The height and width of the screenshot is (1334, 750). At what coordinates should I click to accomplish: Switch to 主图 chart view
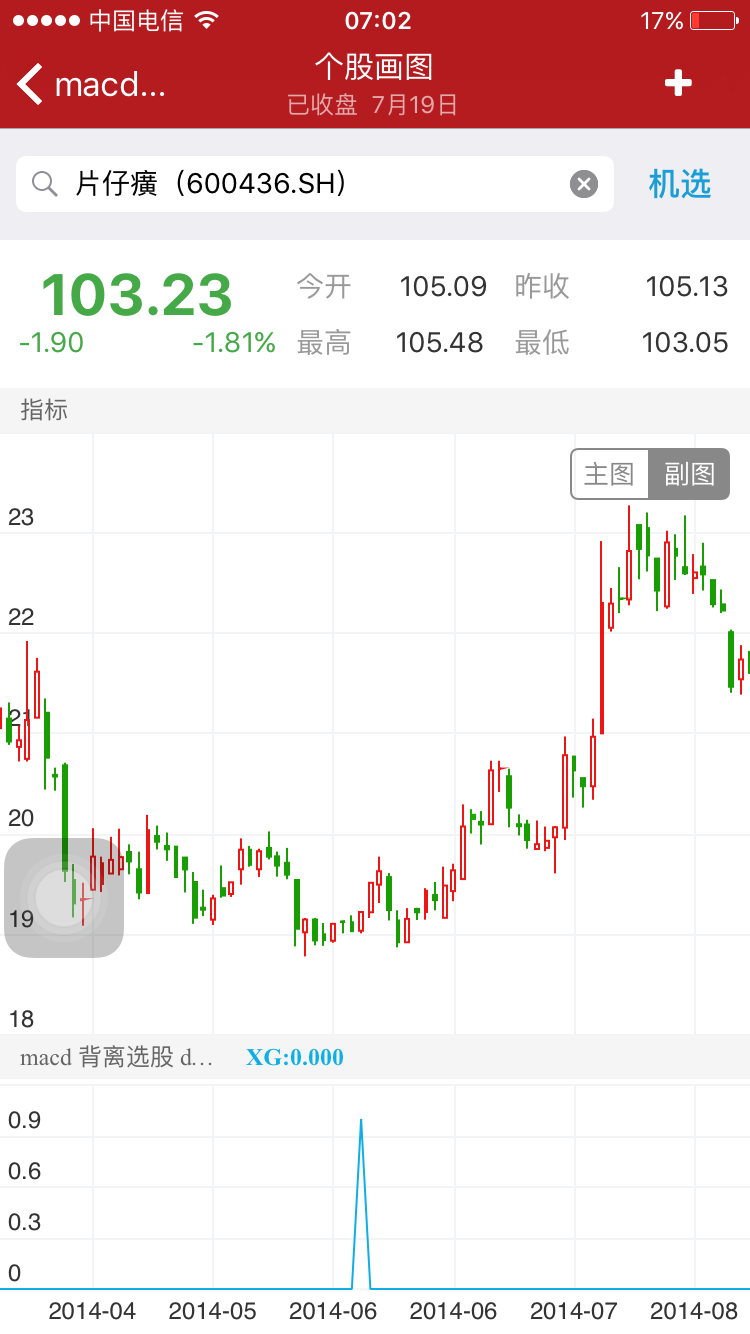(609, 474)
